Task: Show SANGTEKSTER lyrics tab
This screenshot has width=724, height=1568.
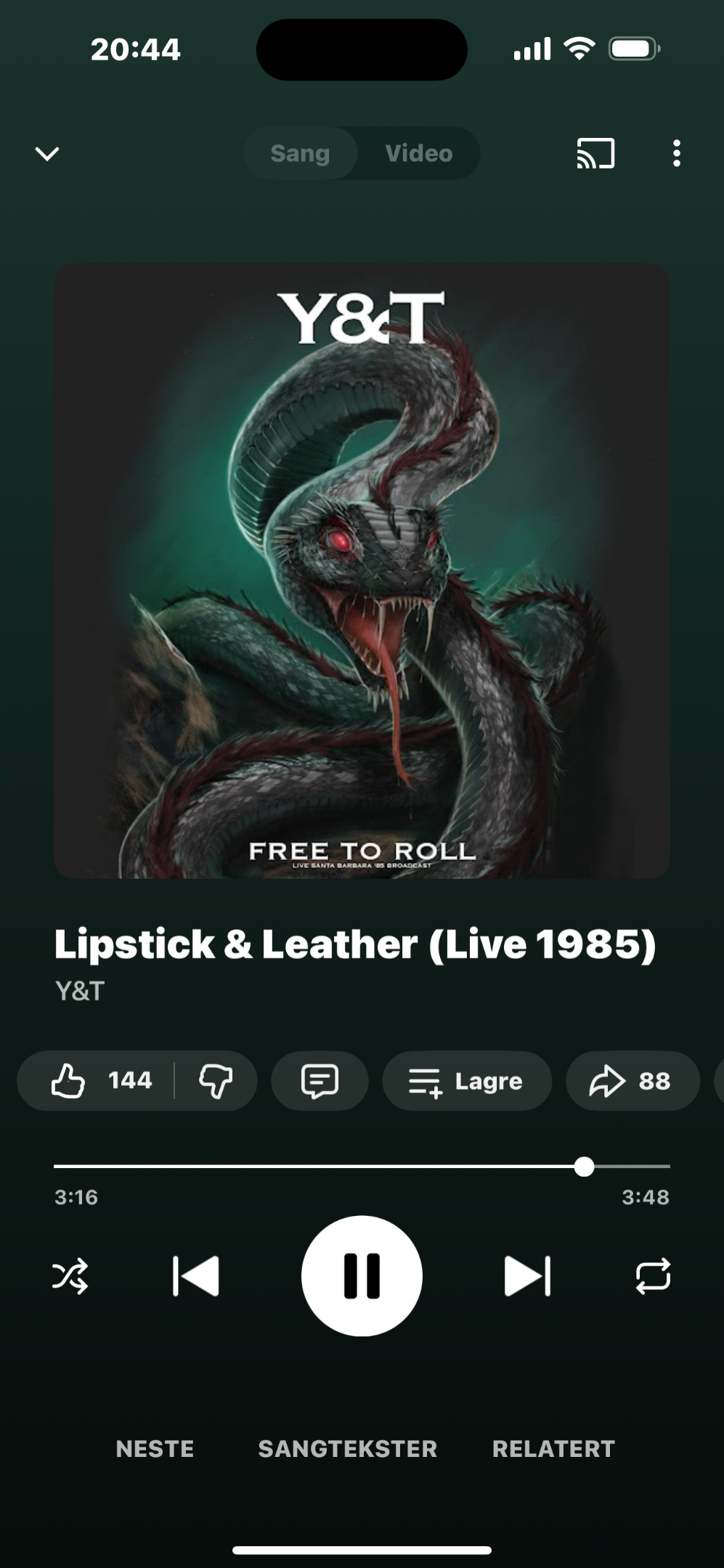Action: click(347, 1449)
